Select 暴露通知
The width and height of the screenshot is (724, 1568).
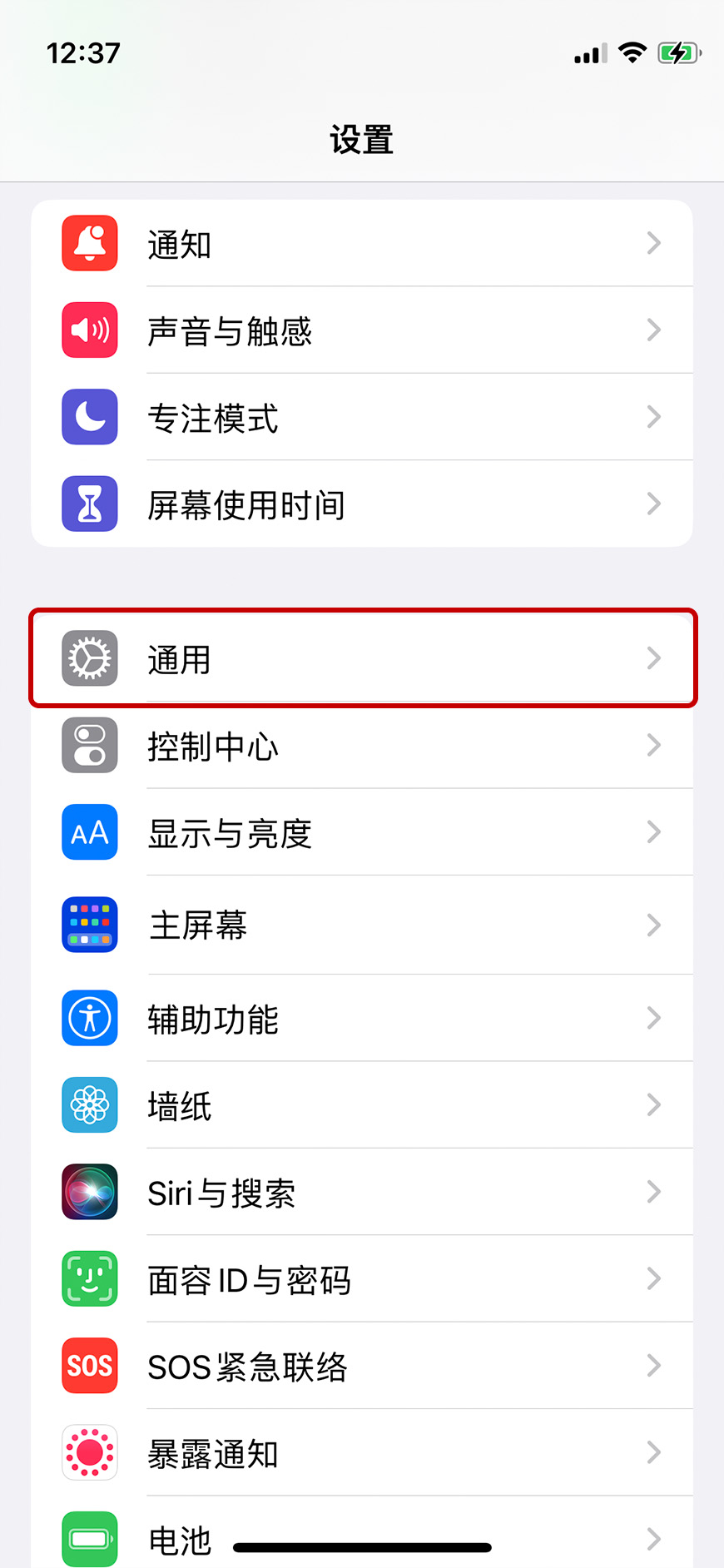pos(362,1453)
